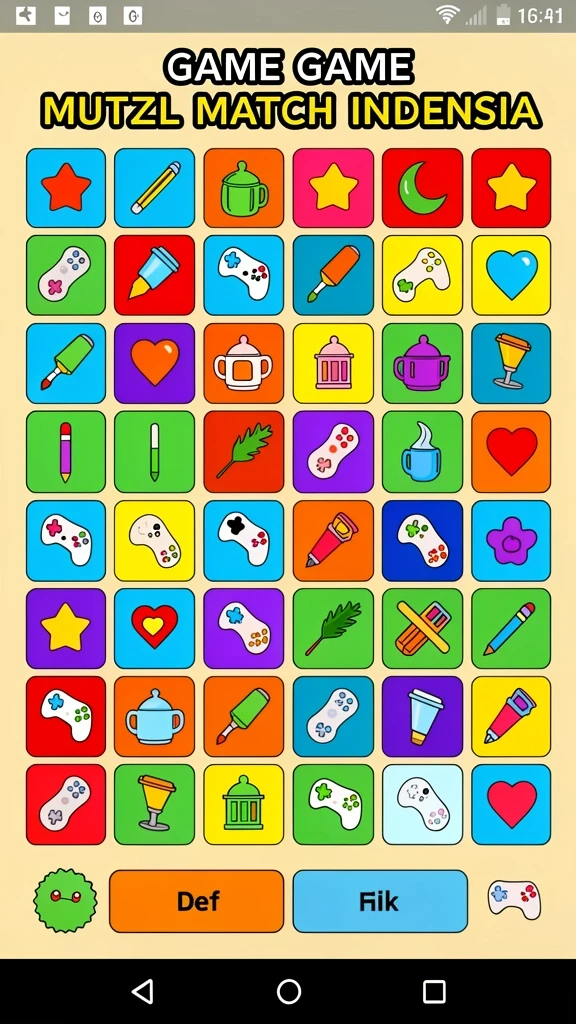The height and width of the screenshot is (1024, 576).
Task: Tap the blue Fik button
Action: pos(380,901)
